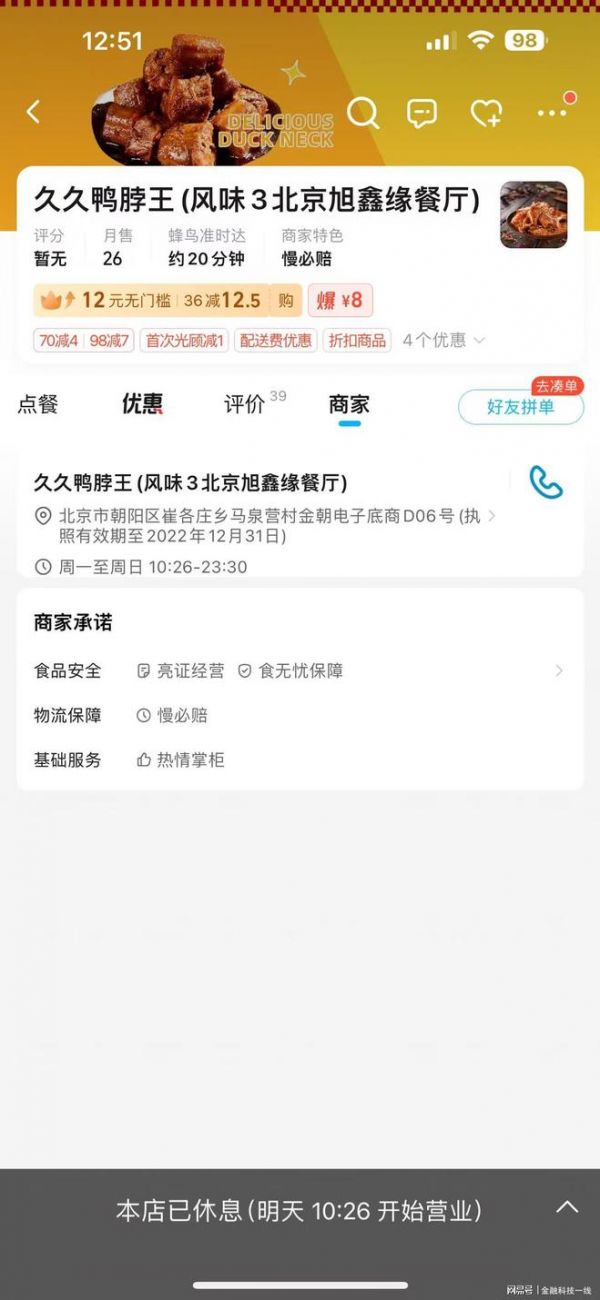This screenshot has height=1300, width=600.
Task: Call the merchant with the phone icon
Action: point(546,483)
